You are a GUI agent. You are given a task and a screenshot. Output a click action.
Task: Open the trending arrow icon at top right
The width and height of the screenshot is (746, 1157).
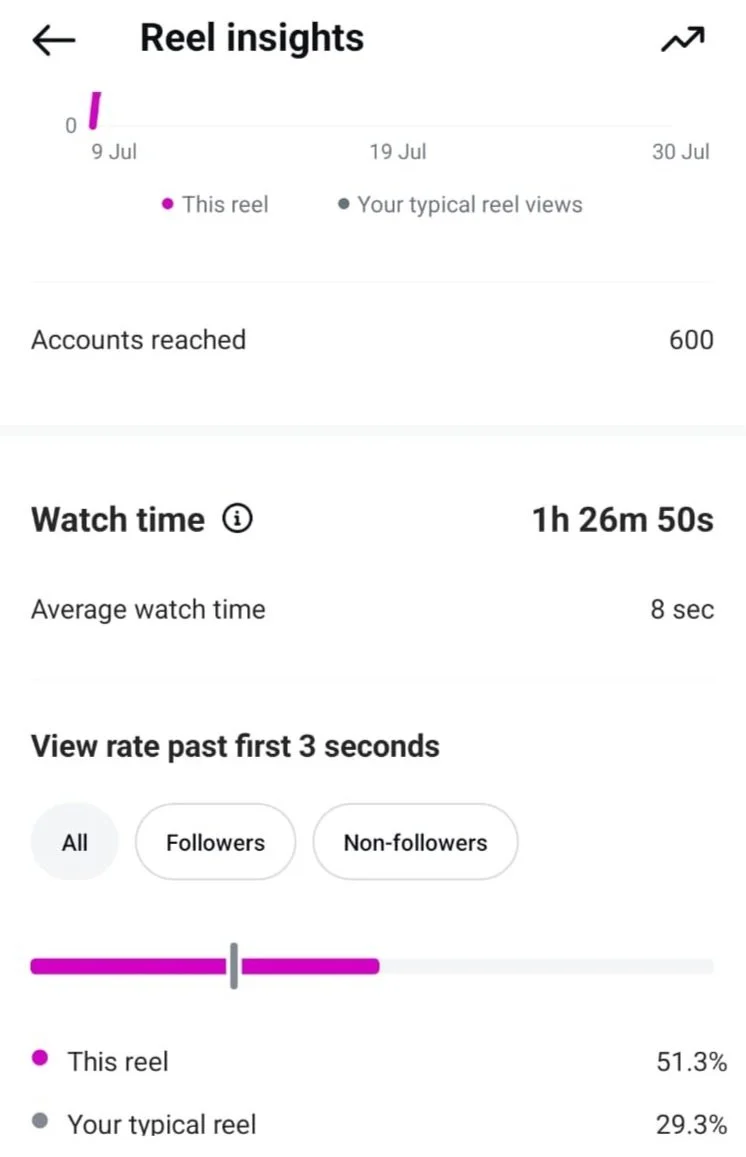[683, 40]
